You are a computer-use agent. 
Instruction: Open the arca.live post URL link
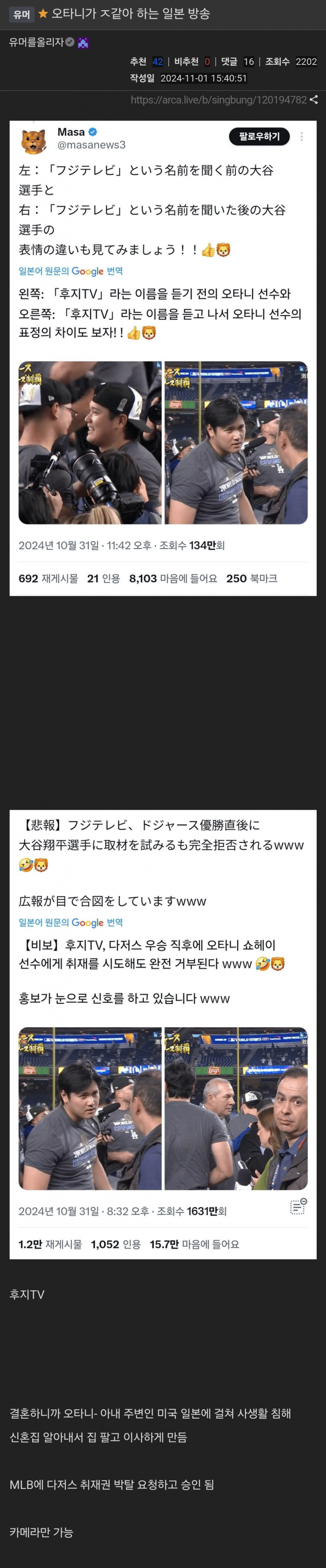[x=218, y=100]
